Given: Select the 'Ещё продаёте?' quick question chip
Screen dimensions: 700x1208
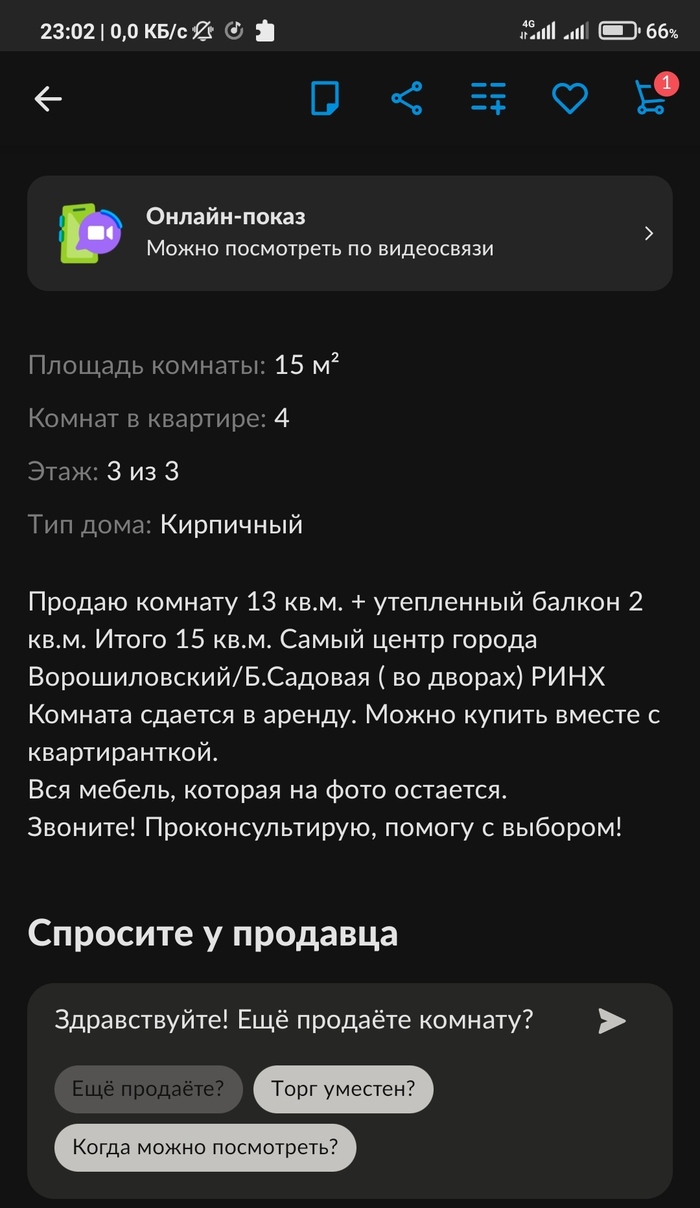Looking at the screenshot, I should (148, 1089).
